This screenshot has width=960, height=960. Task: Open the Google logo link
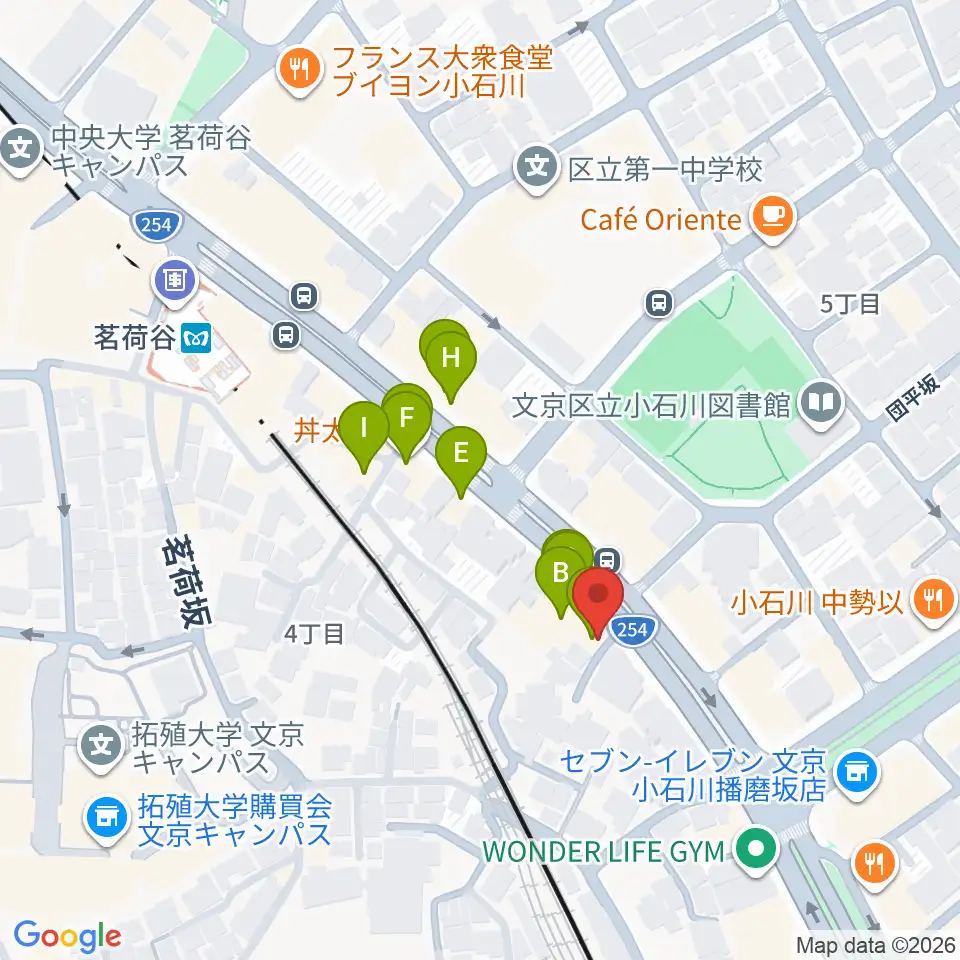point(67,936)
